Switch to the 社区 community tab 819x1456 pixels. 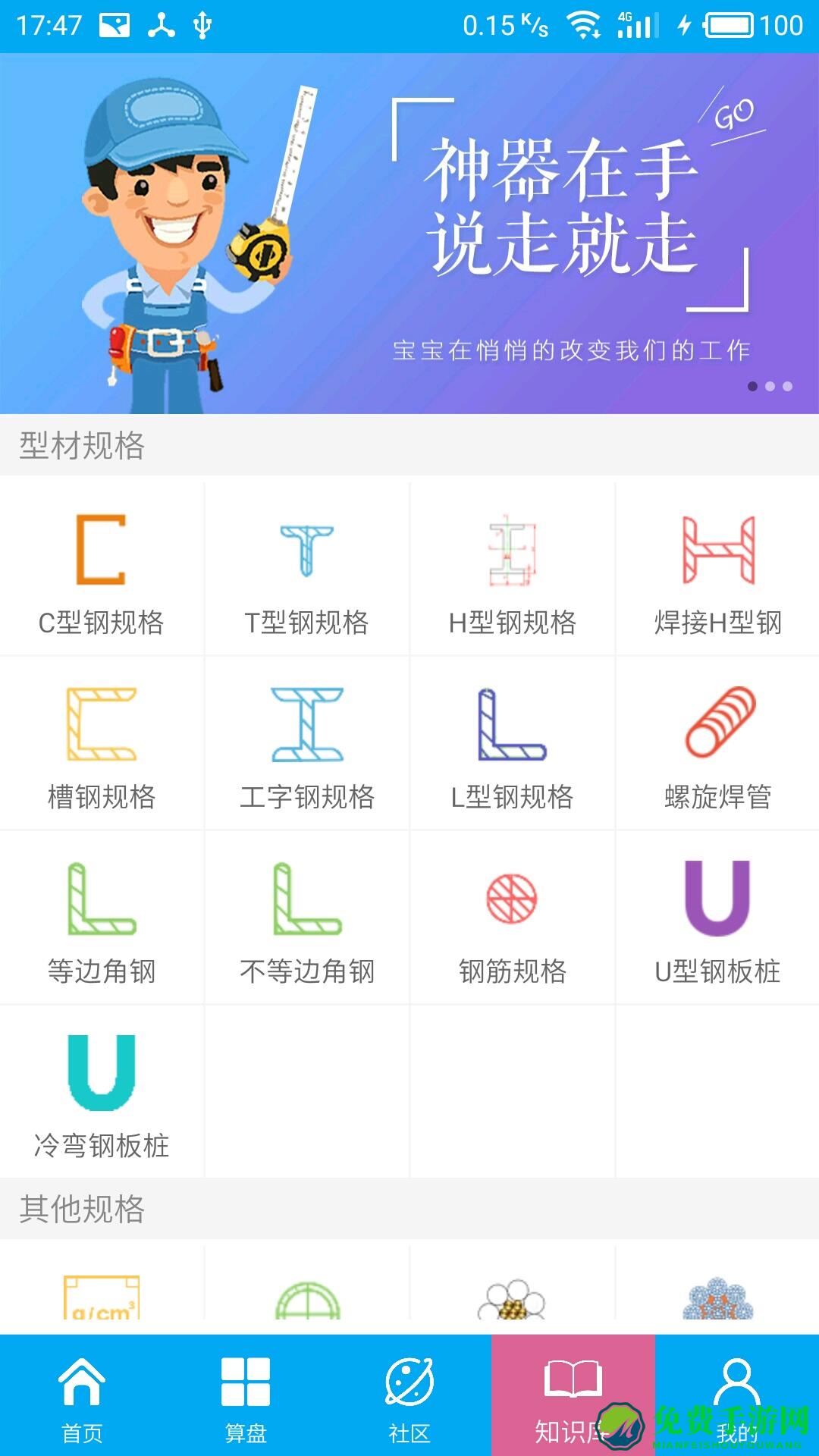[409, 1395]
